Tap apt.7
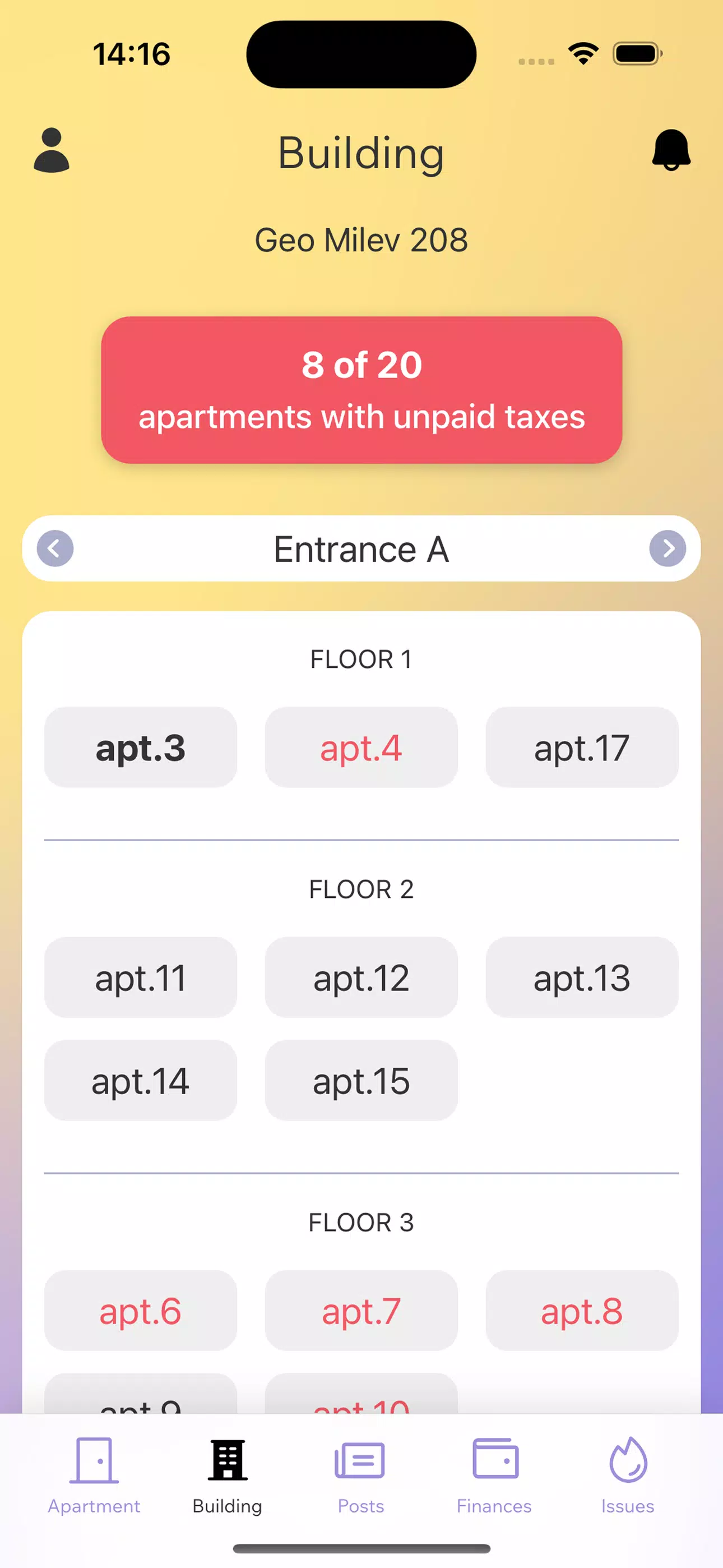The height and width of the screenshot is (1568, 723). pos(361,1310)
